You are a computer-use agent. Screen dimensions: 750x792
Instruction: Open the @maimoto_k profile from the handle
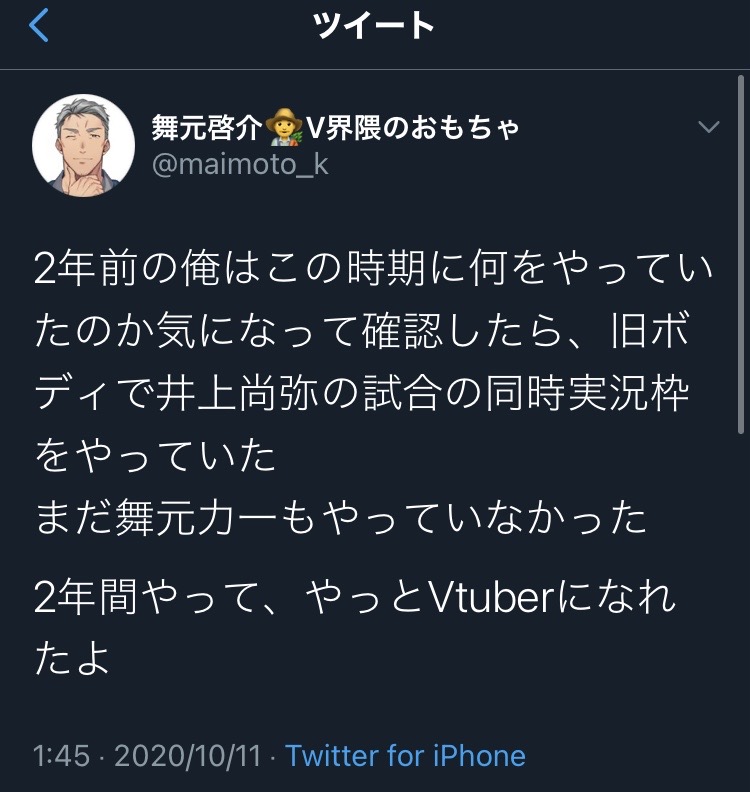coord(239,164)
